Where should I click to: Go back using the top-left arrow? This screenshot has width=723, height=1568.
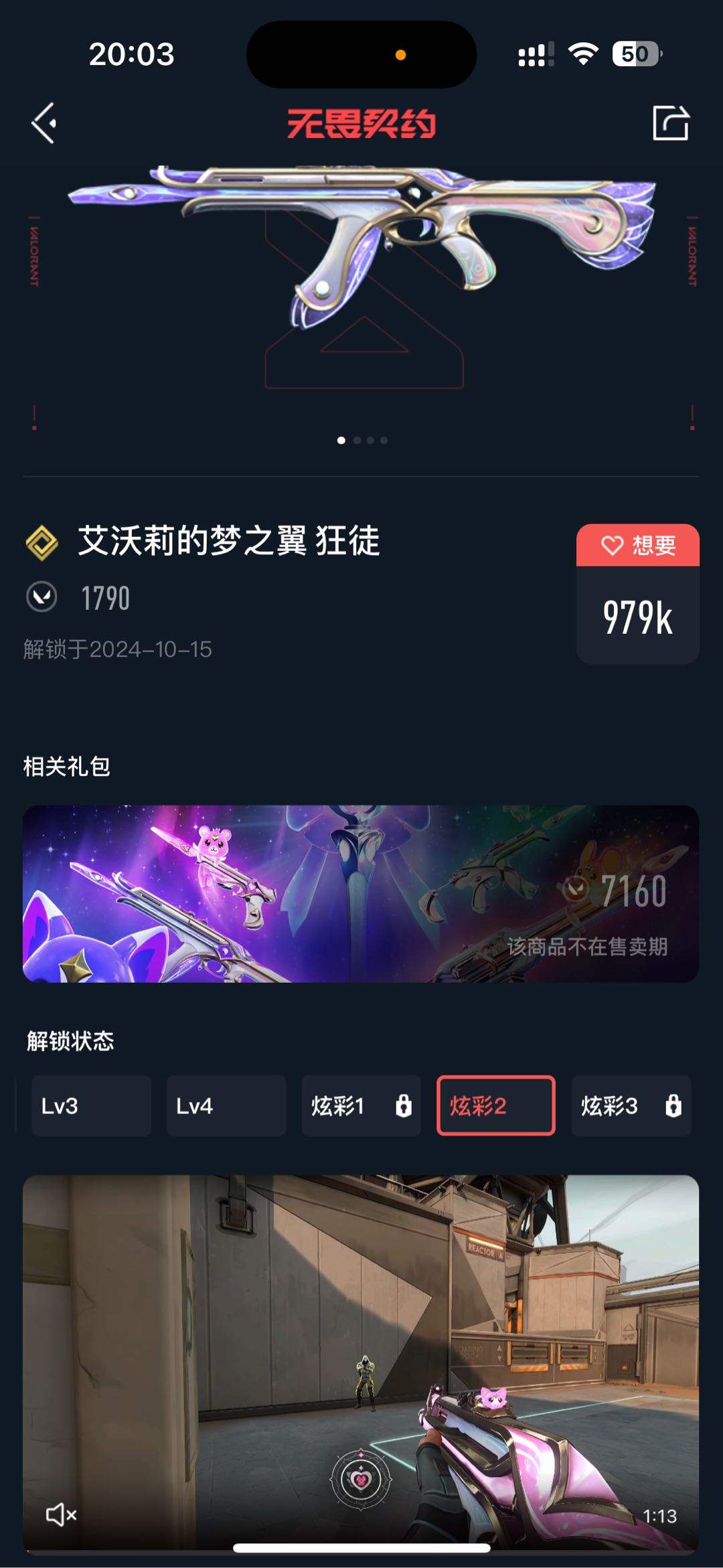(x=44, y=123)
